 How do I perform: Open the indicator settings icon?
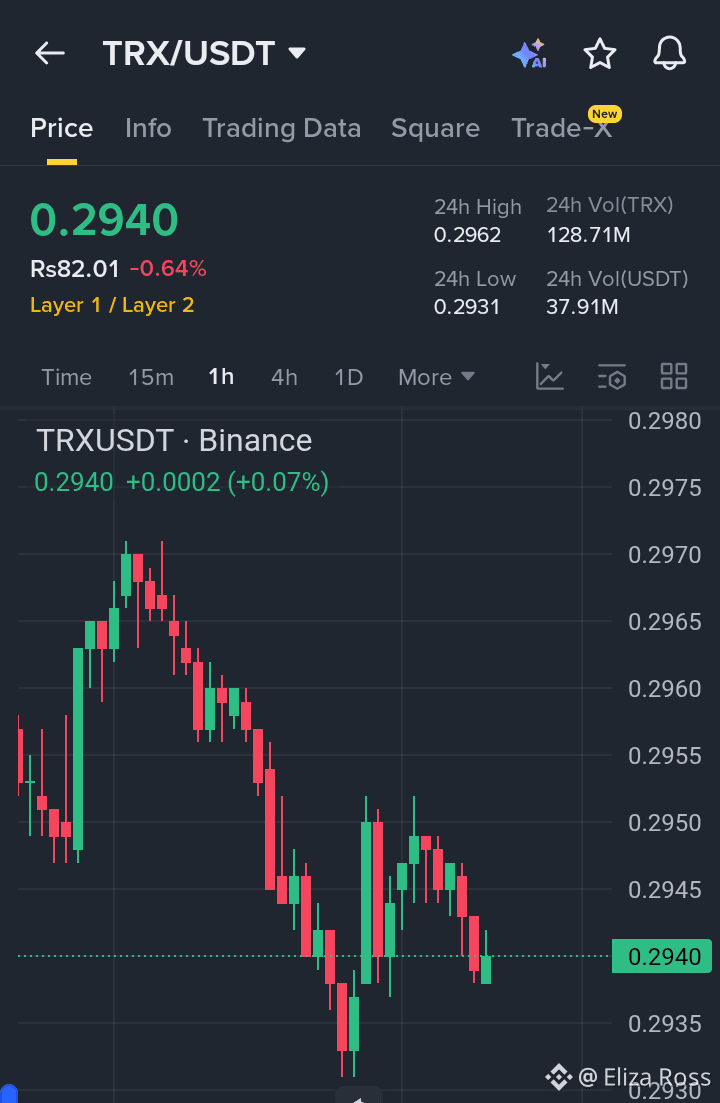pyautogui.click(x=611, y=377)
